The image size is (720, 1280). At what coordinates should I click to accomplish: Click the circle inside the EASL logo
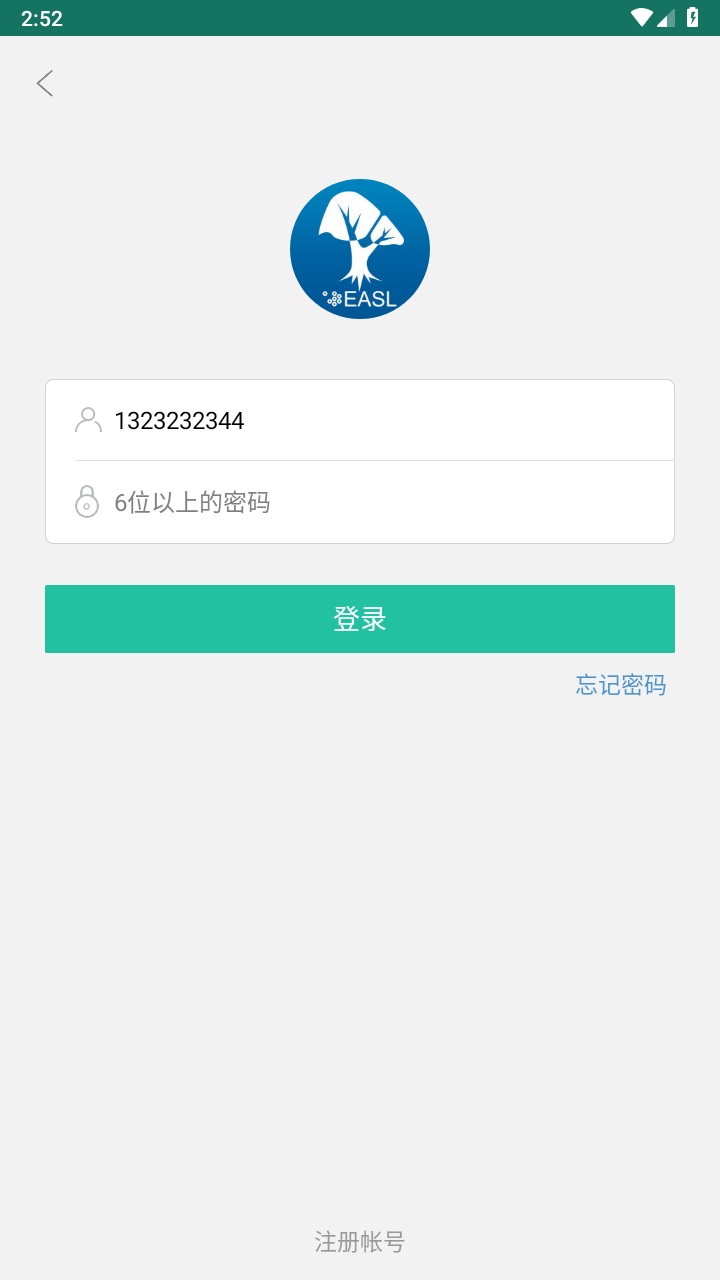coord(360,248)
